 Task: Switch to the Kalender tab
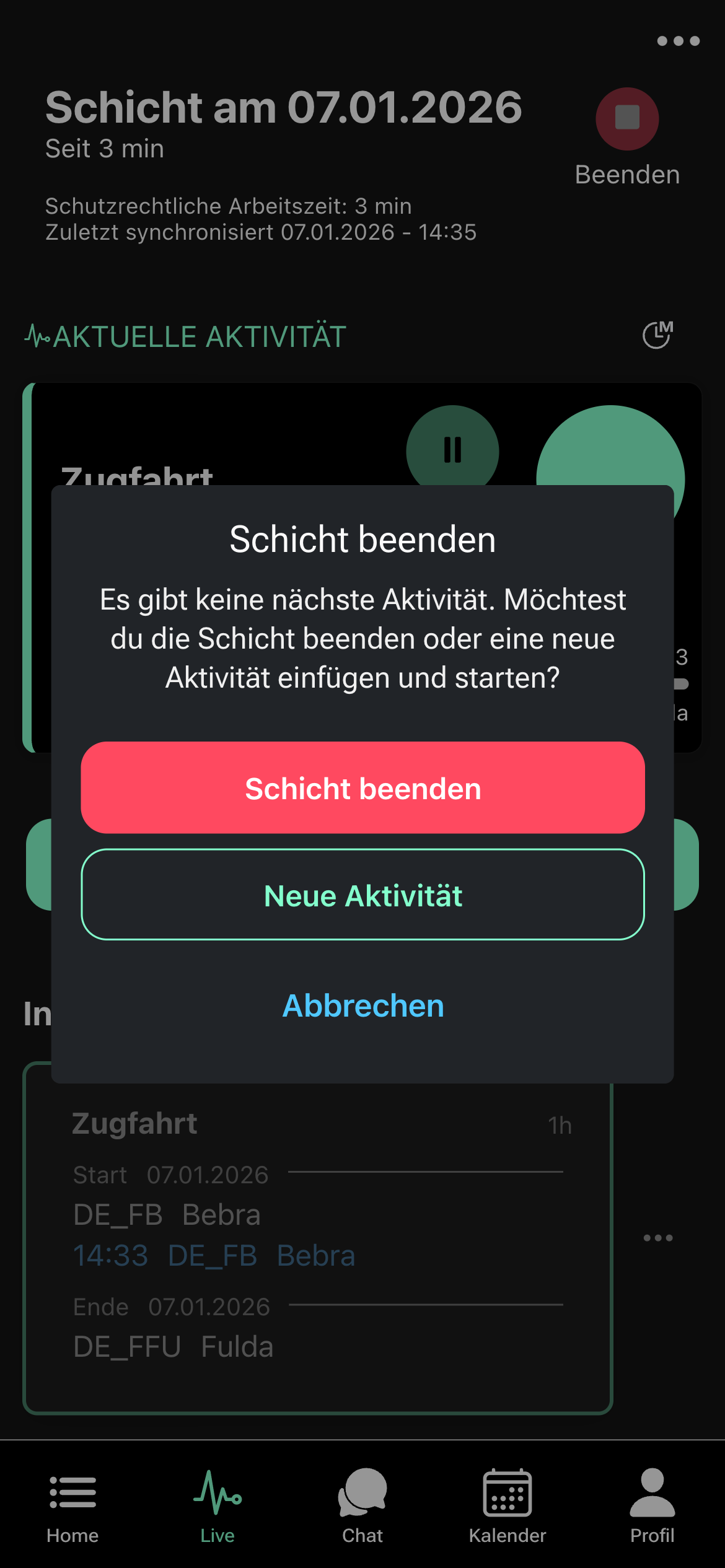tap(507, 1505)
